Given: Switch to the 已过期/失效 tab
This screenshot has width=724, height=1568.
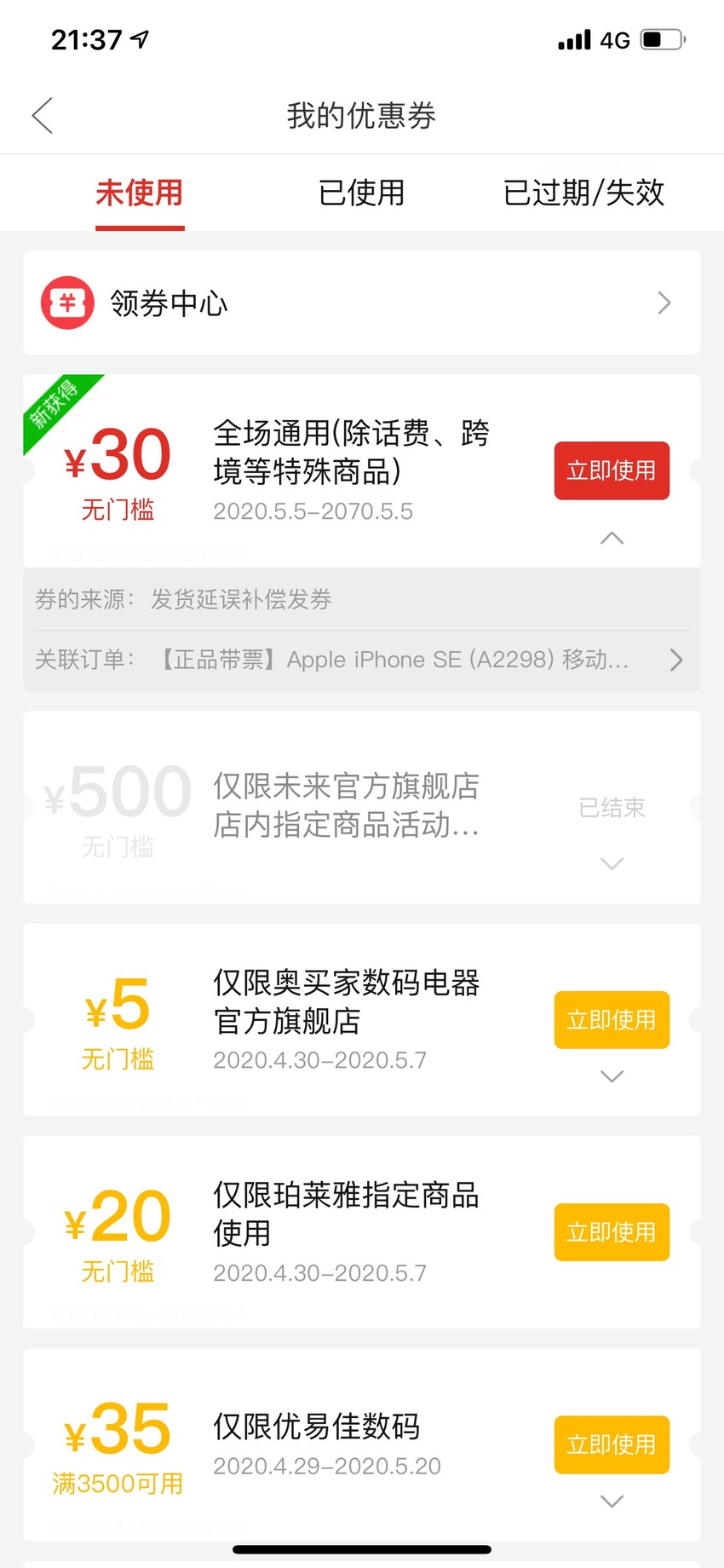Looking at the screenshot, I should [583, 193].
